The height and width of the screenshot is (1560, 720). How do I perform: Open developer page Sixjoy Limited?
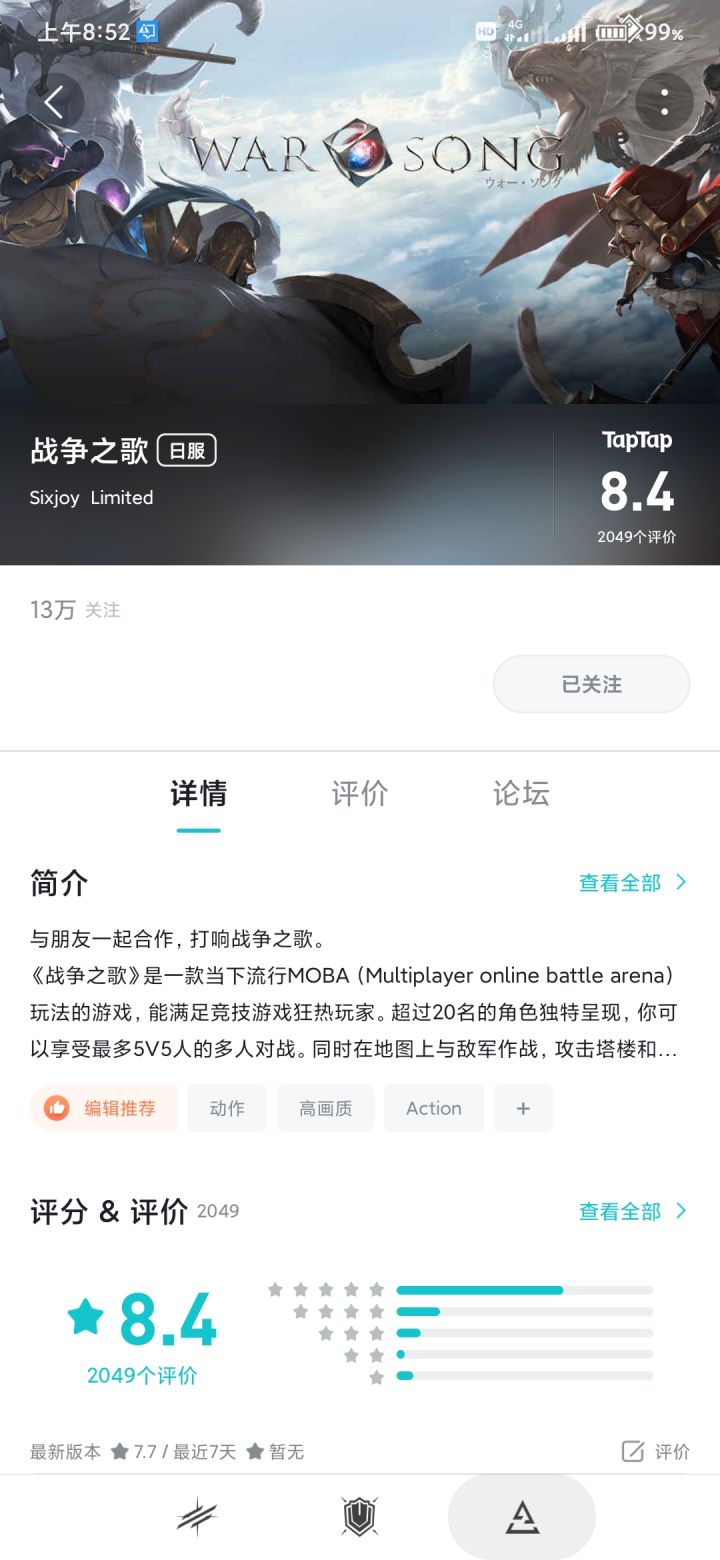point(90,497)
